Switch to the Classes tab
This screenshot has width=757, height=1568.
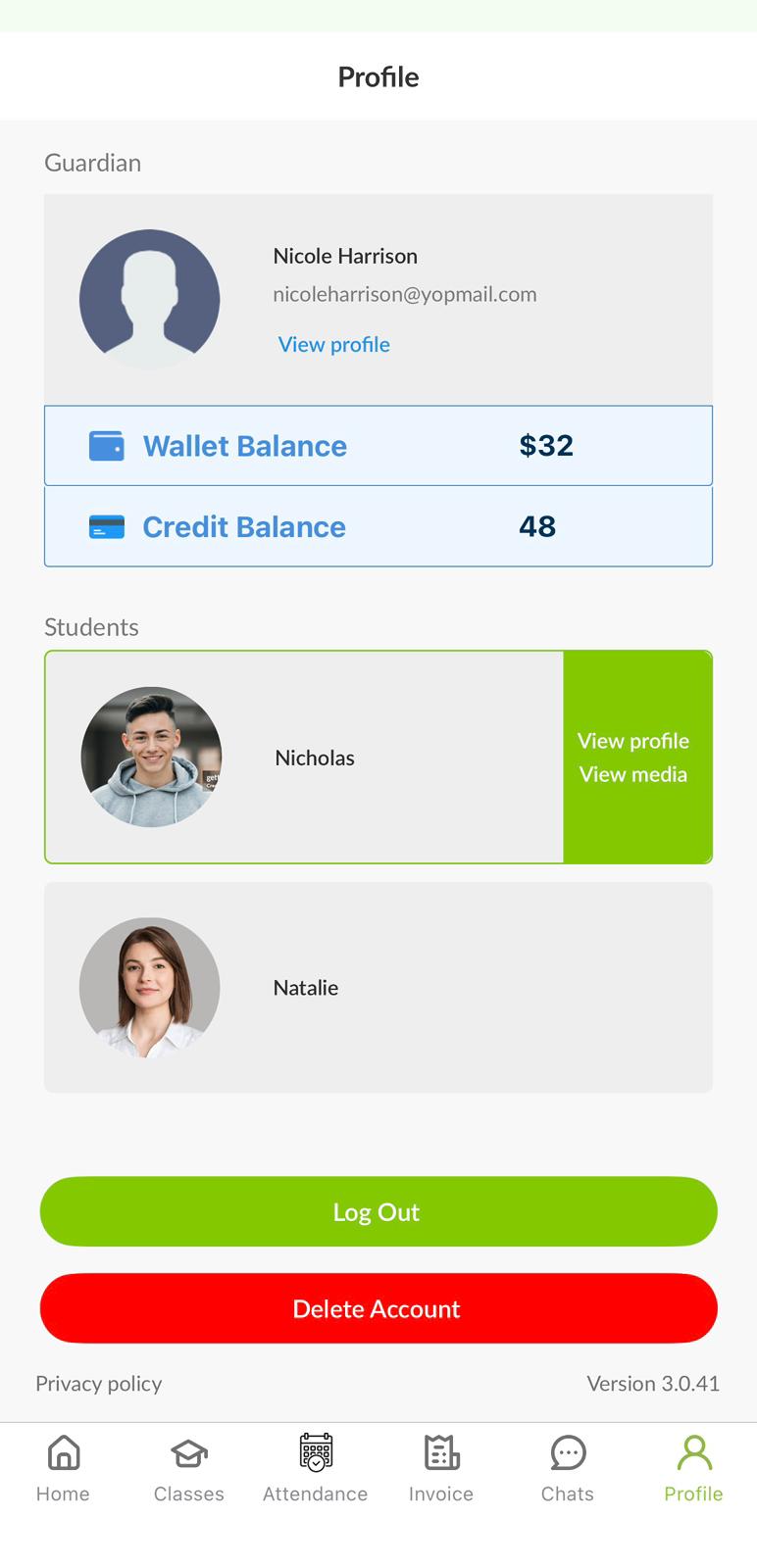(189, 1468)
